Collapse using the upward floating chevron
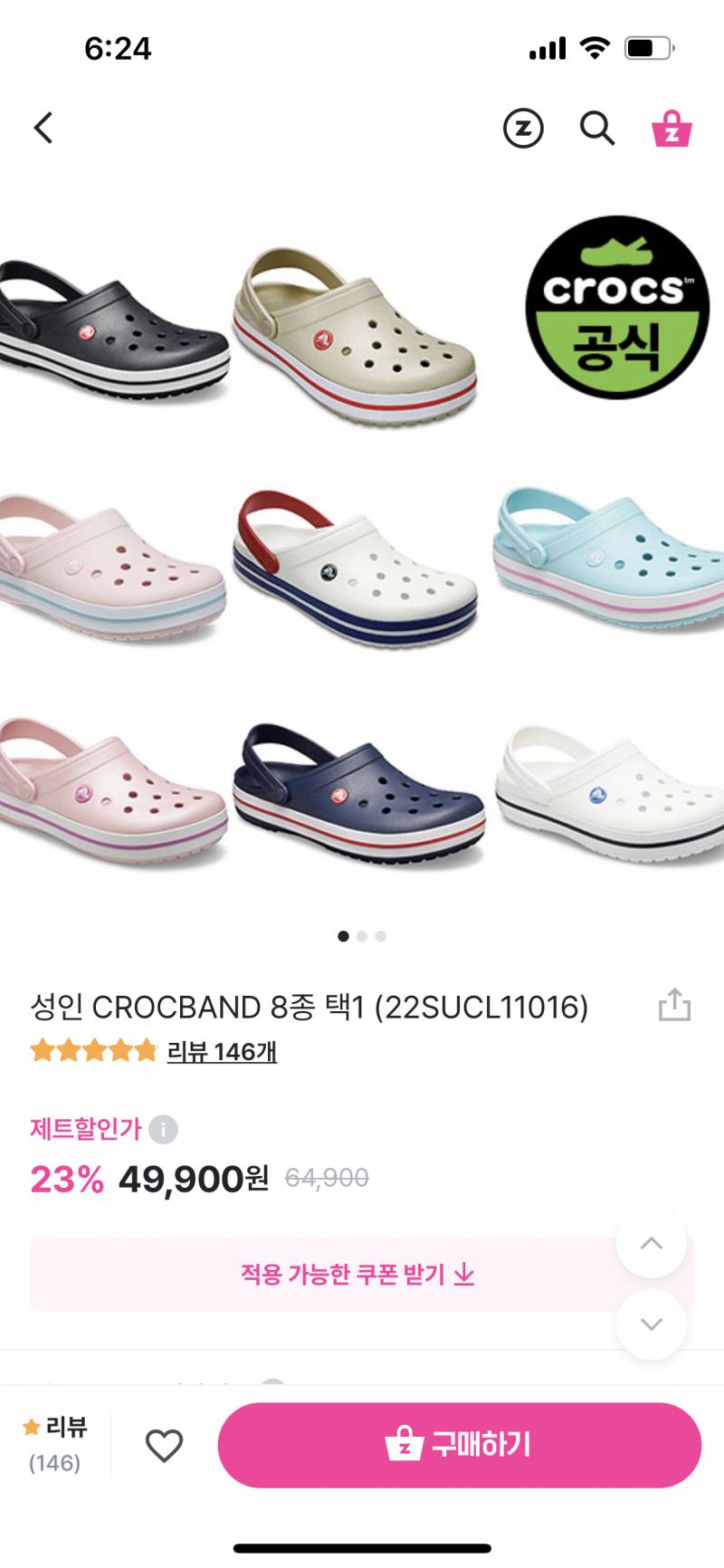724x1568 pixels. (651, 1243)
